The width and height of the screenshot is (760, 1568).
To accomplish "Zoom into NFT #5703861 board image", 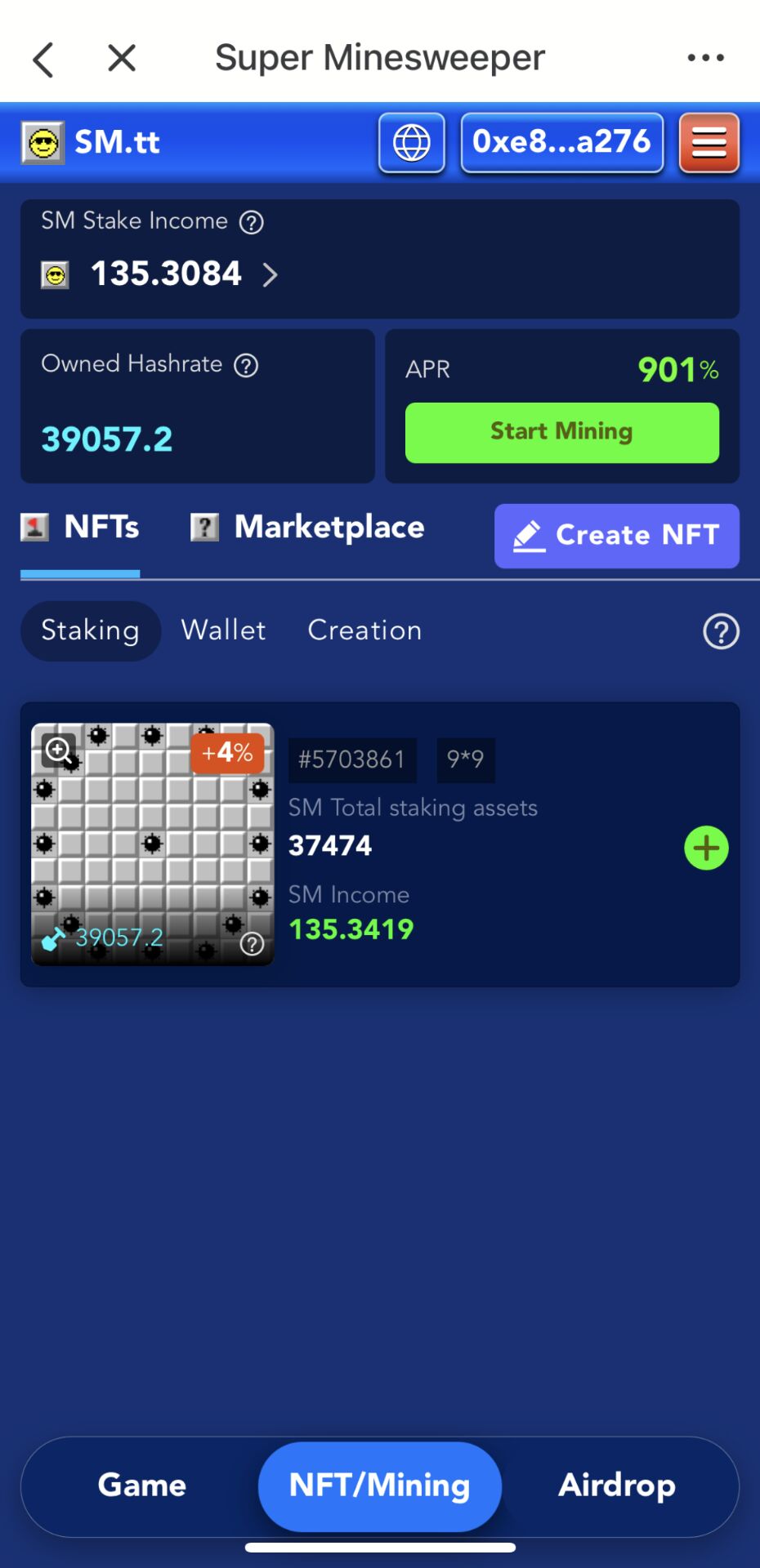I will [59, 749].
